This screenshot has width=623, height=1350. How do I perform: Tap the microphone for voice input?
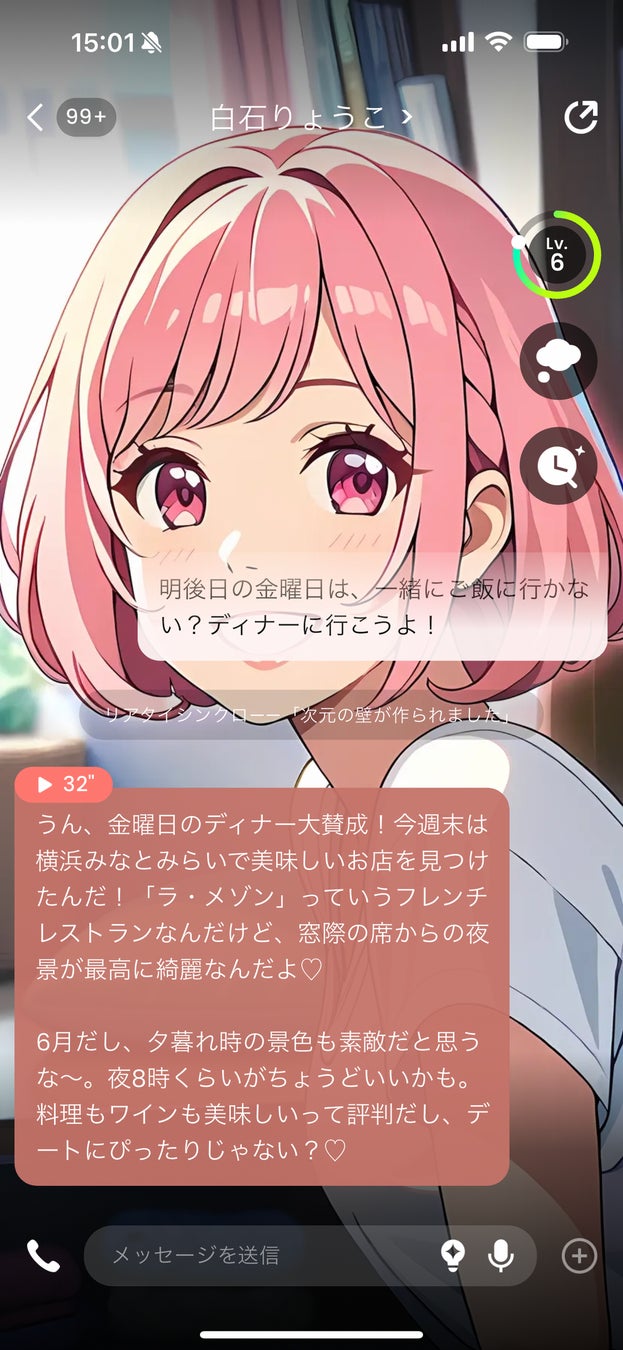click(x=501, y=1255)
